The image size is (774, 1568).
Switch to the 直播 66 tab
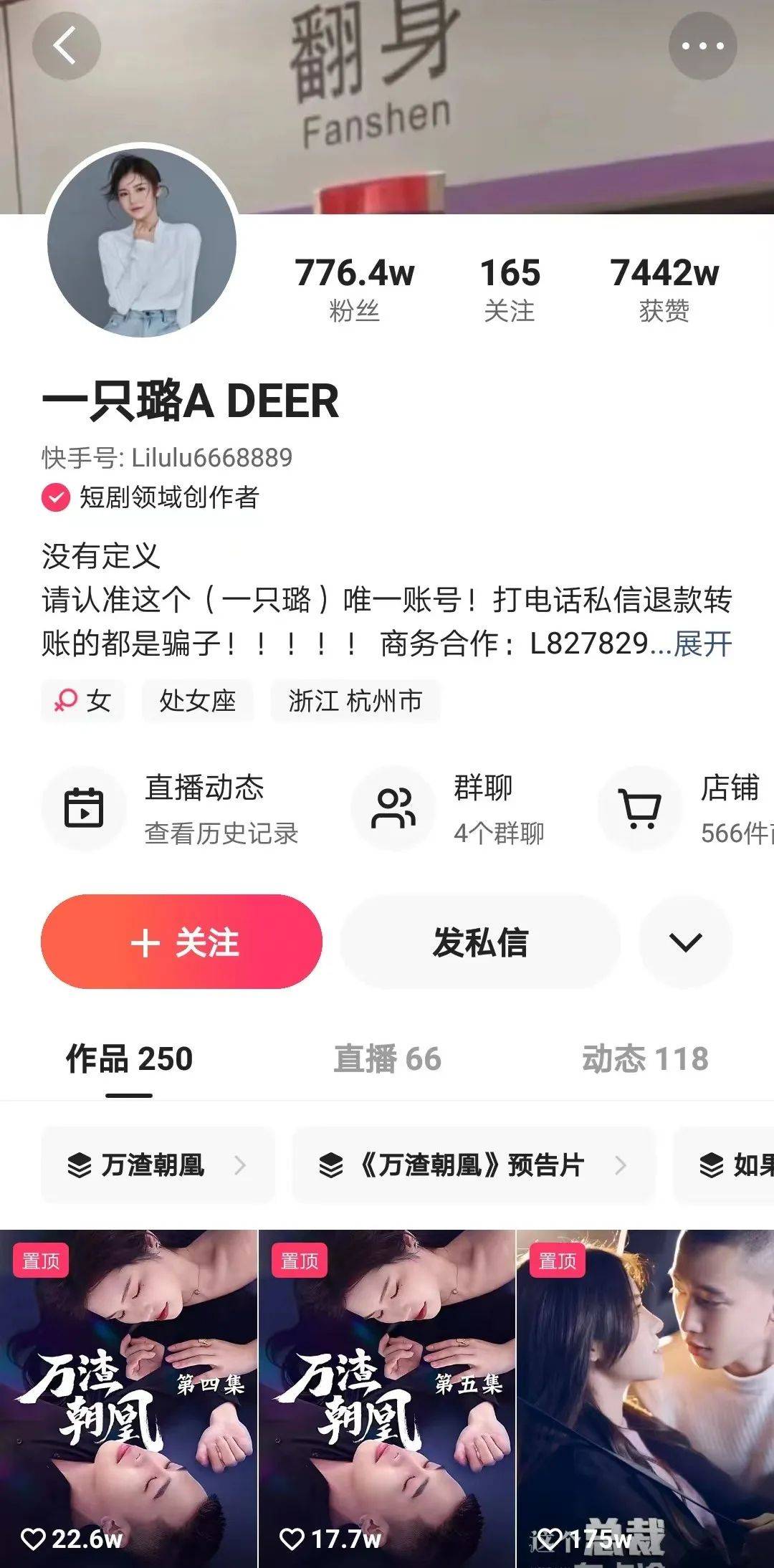387,1059
